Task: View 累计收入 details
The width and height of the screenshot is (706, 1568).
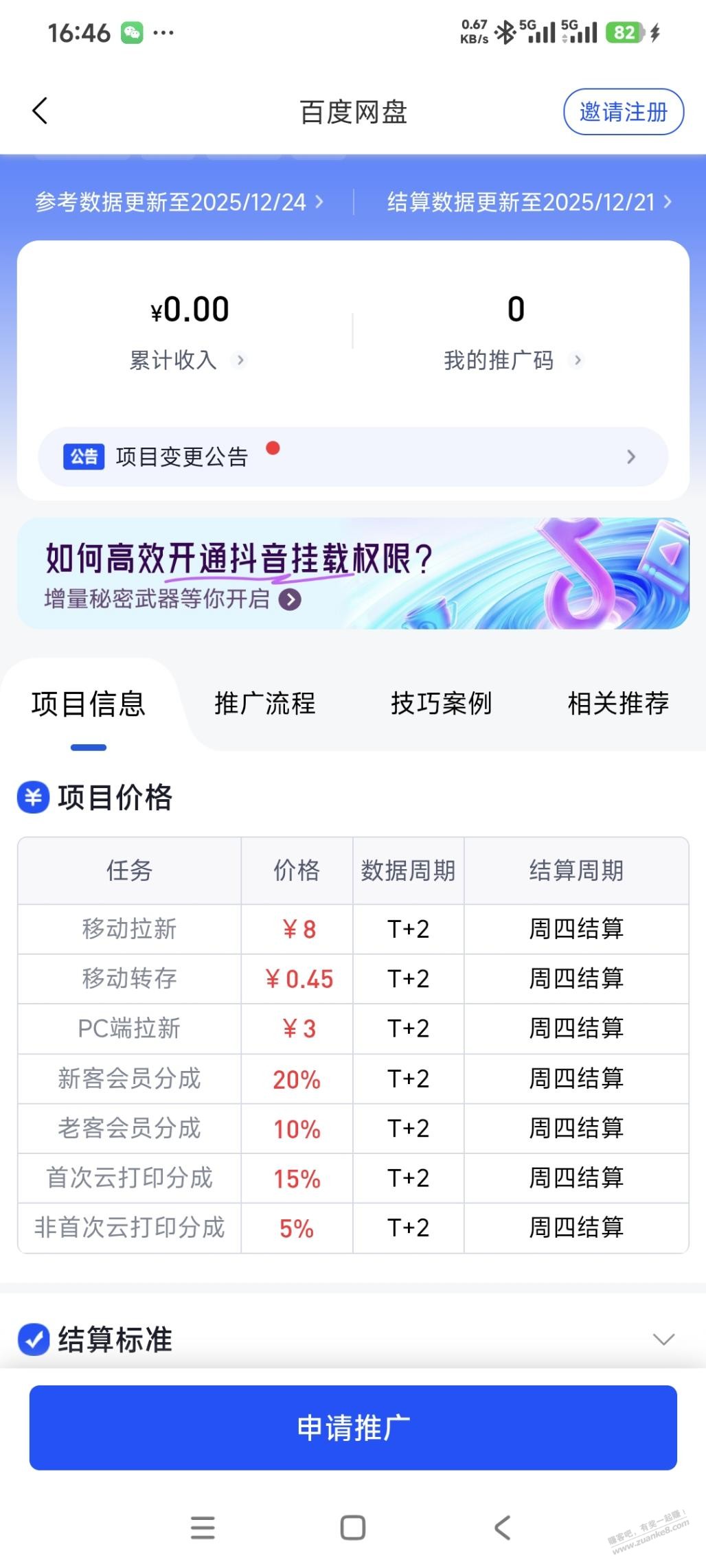Action: pyautogui.click(x=187, y=360)
